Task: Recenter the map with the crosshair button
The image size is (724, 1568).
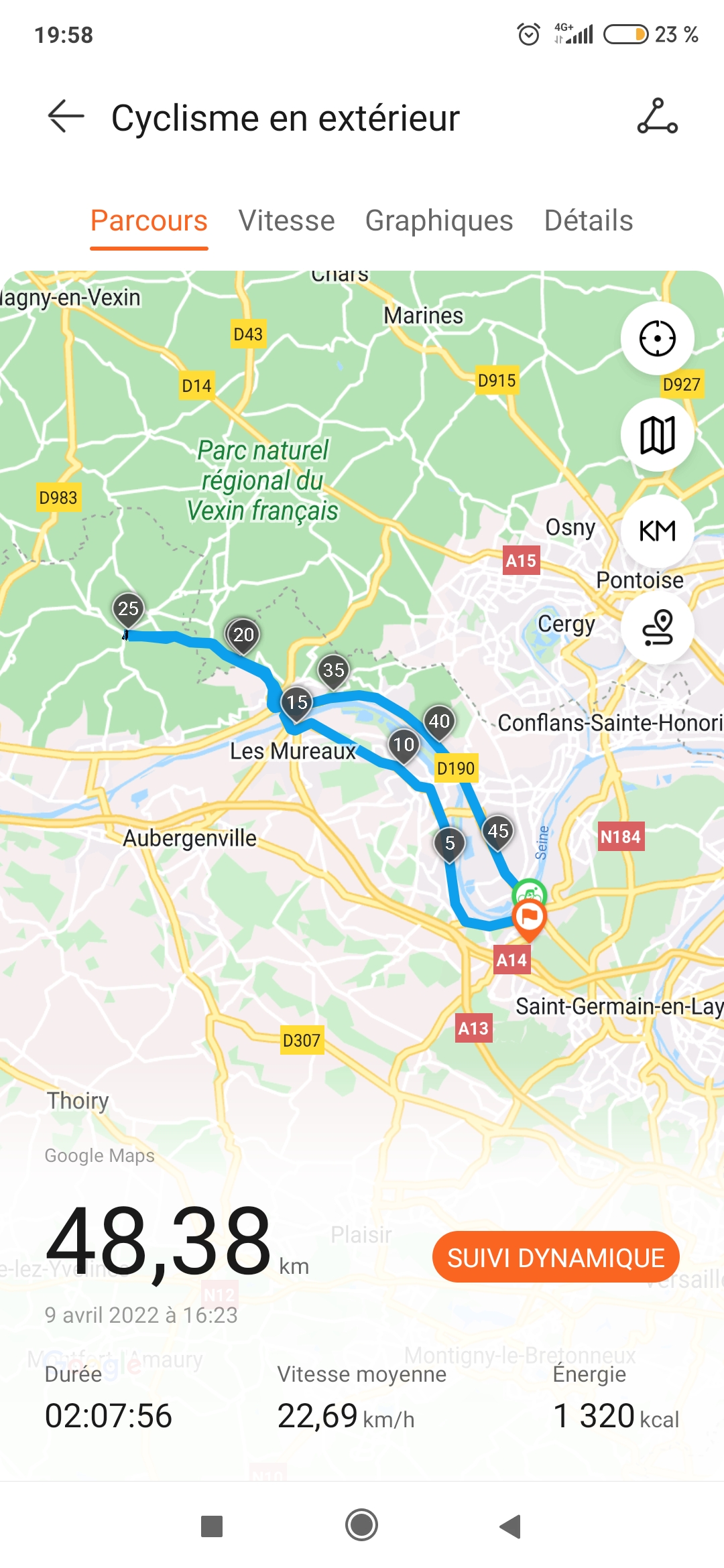Action: [657, 338]
